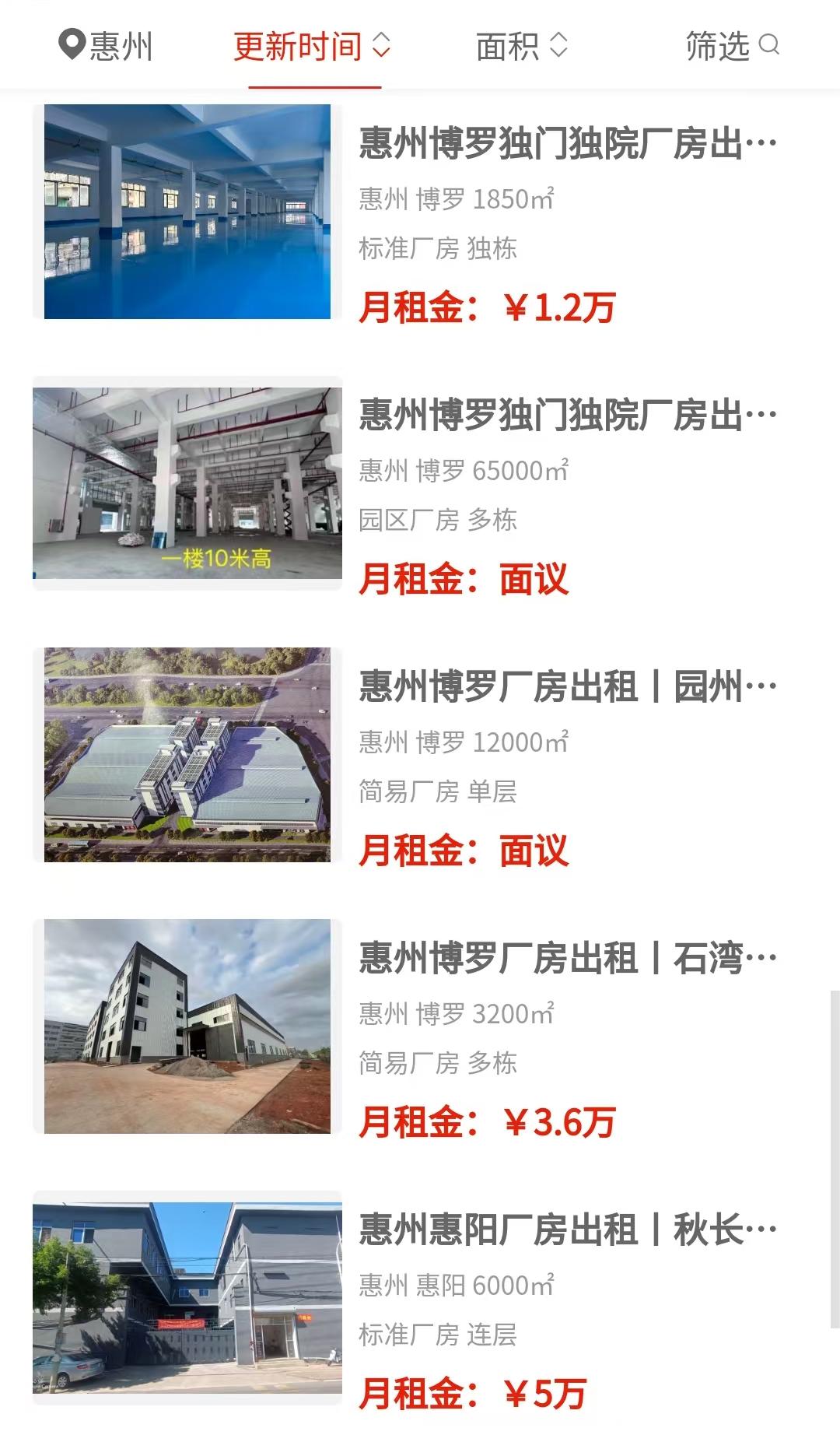The height and width of the screenshot is (1449, 840).
Task: Open the 惠阳 秋长 6000㎡ factory listing
Action: point(568,1230)
